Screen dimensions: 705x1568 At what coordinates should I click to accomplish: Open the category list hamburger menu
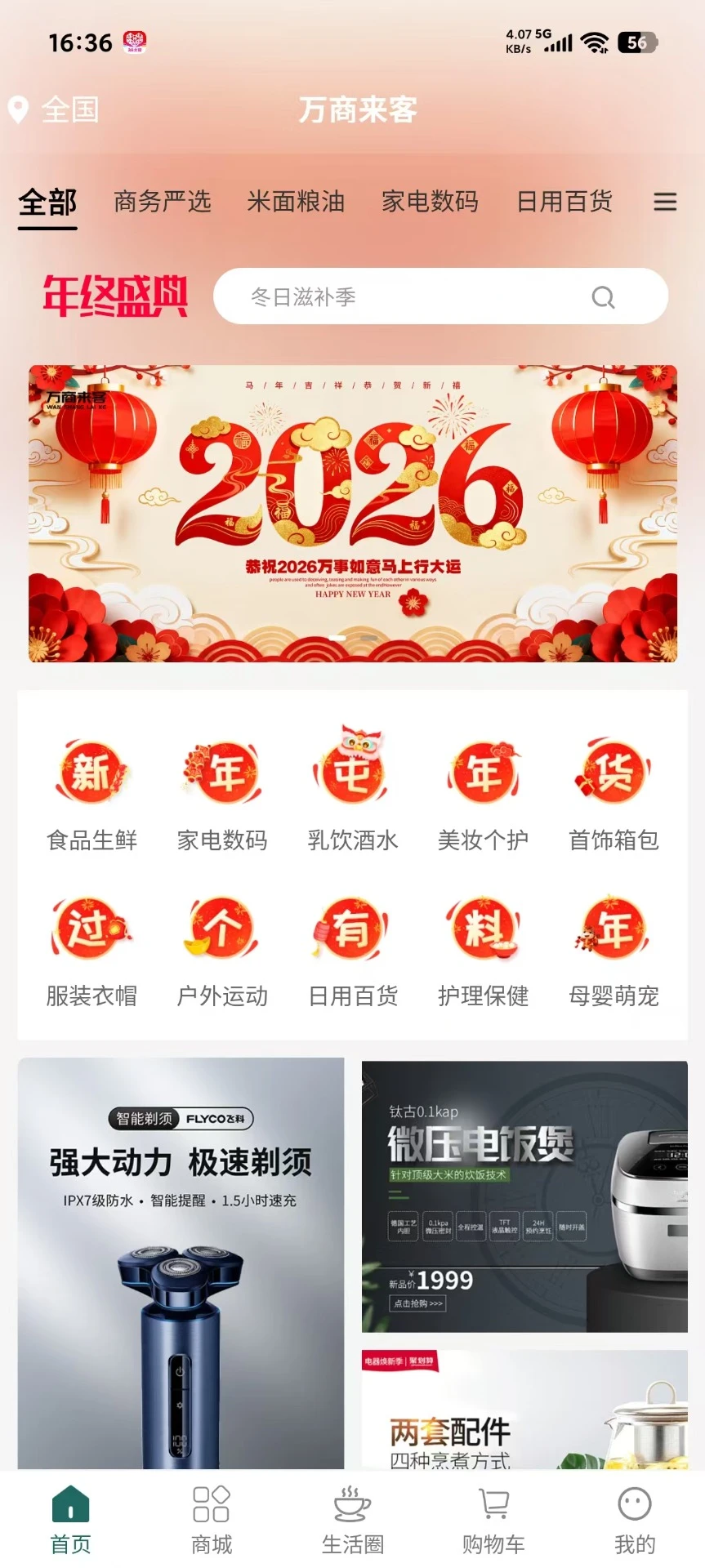[666, 203]
